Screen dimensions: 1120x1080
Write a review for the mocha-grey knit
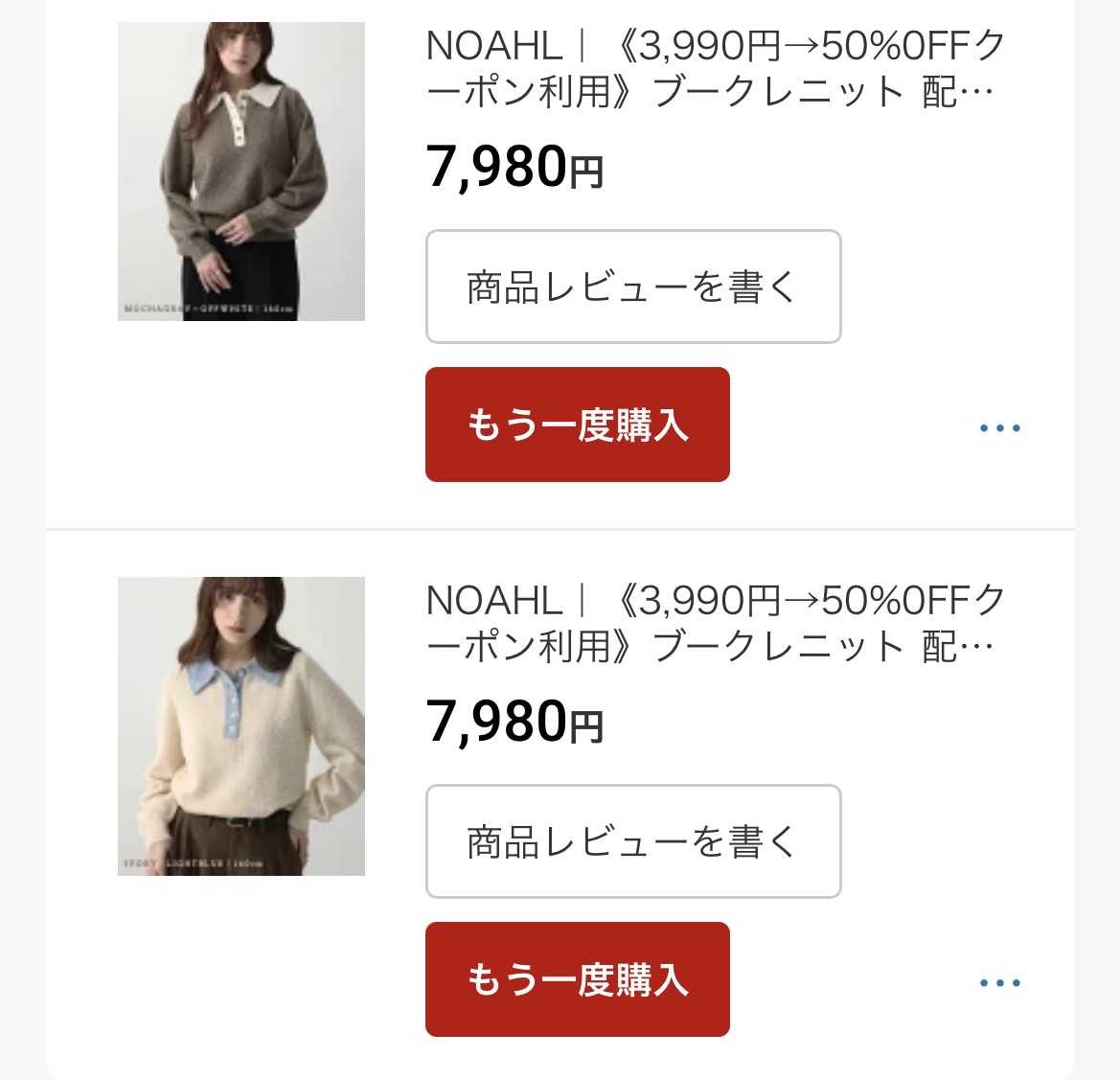click(x=633, y=287)
